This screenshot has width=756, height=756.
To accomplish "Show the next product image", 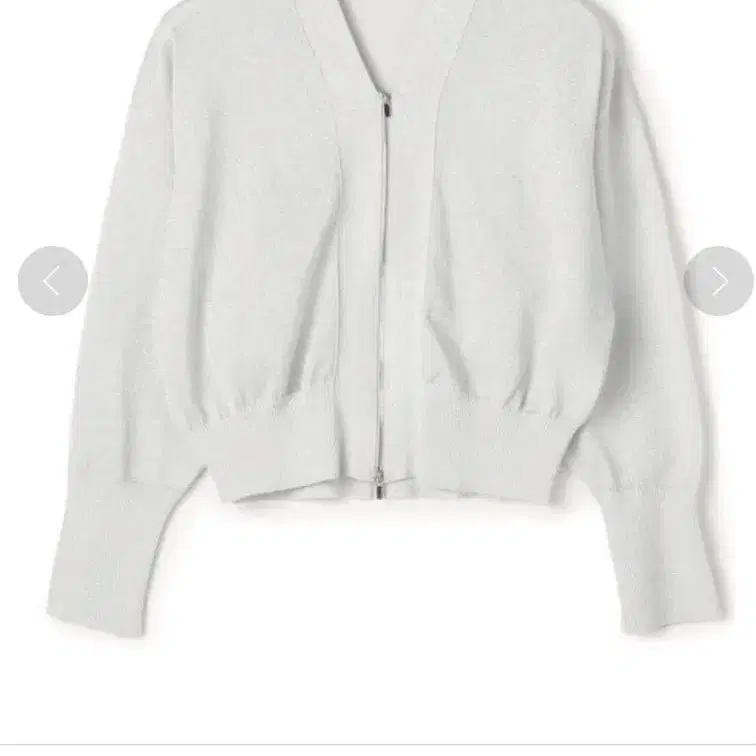I will point(718,281).
